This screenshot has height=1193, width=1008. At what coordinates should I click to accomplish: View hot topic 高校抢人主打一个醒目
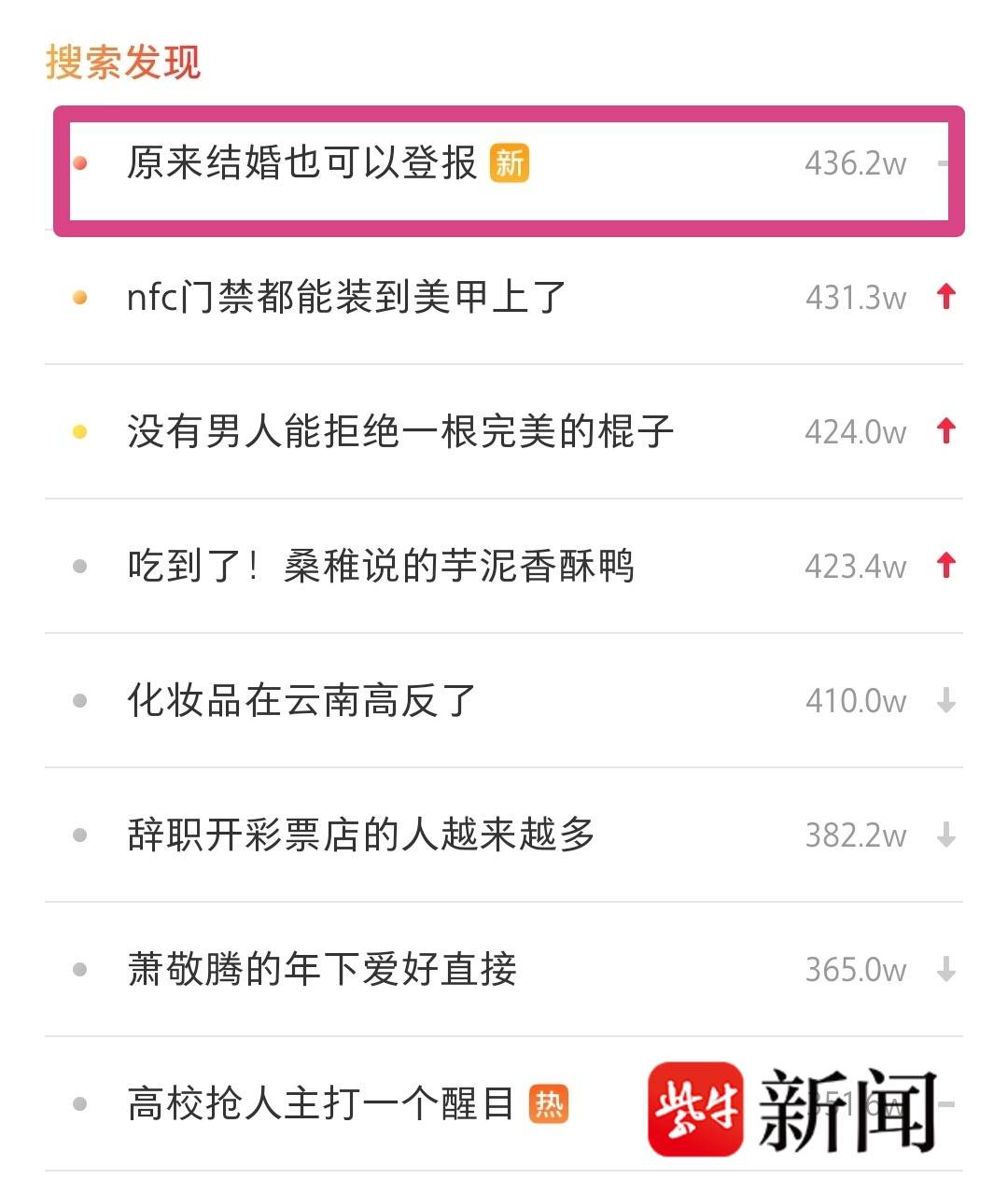[x=320, y=1104]
